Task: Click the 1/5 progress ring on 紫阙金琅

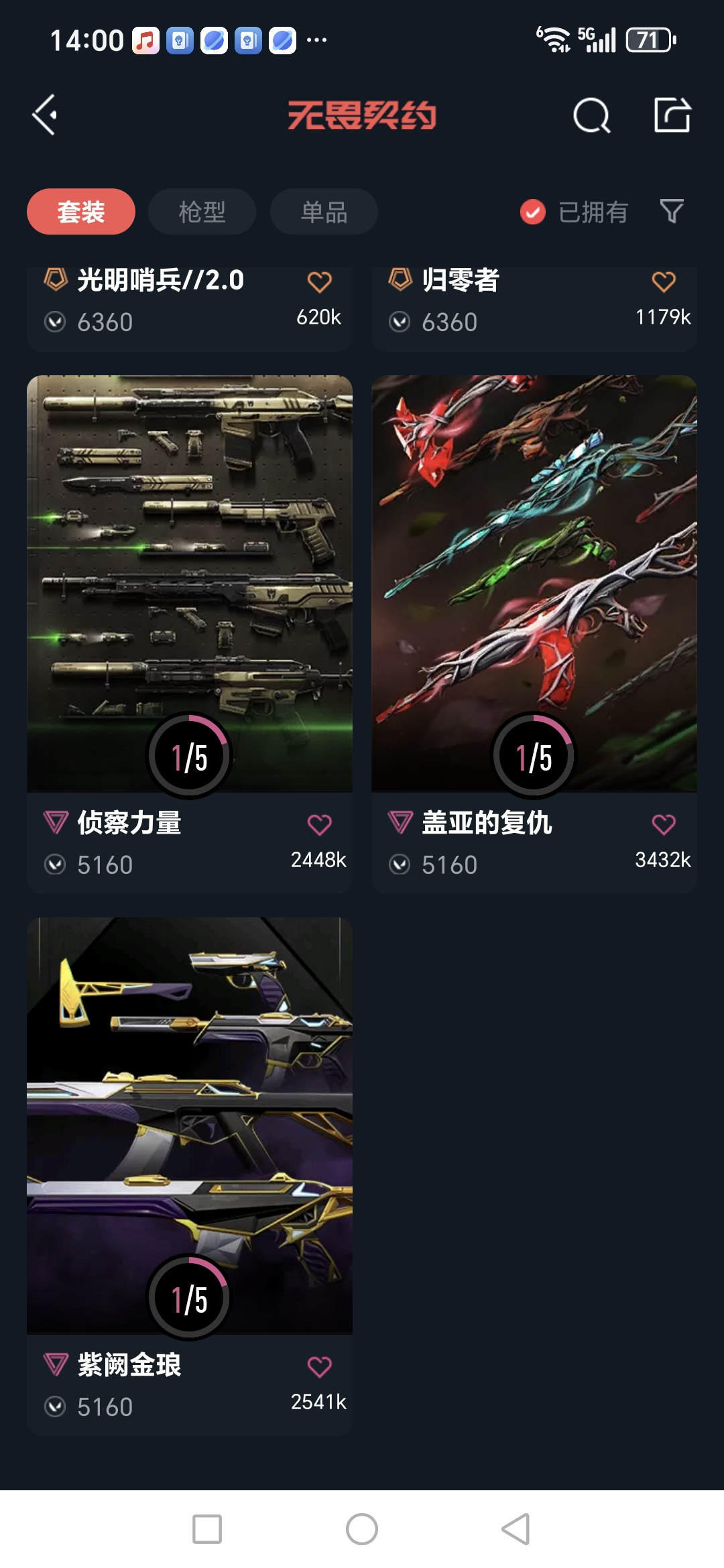Action: 190,1297
